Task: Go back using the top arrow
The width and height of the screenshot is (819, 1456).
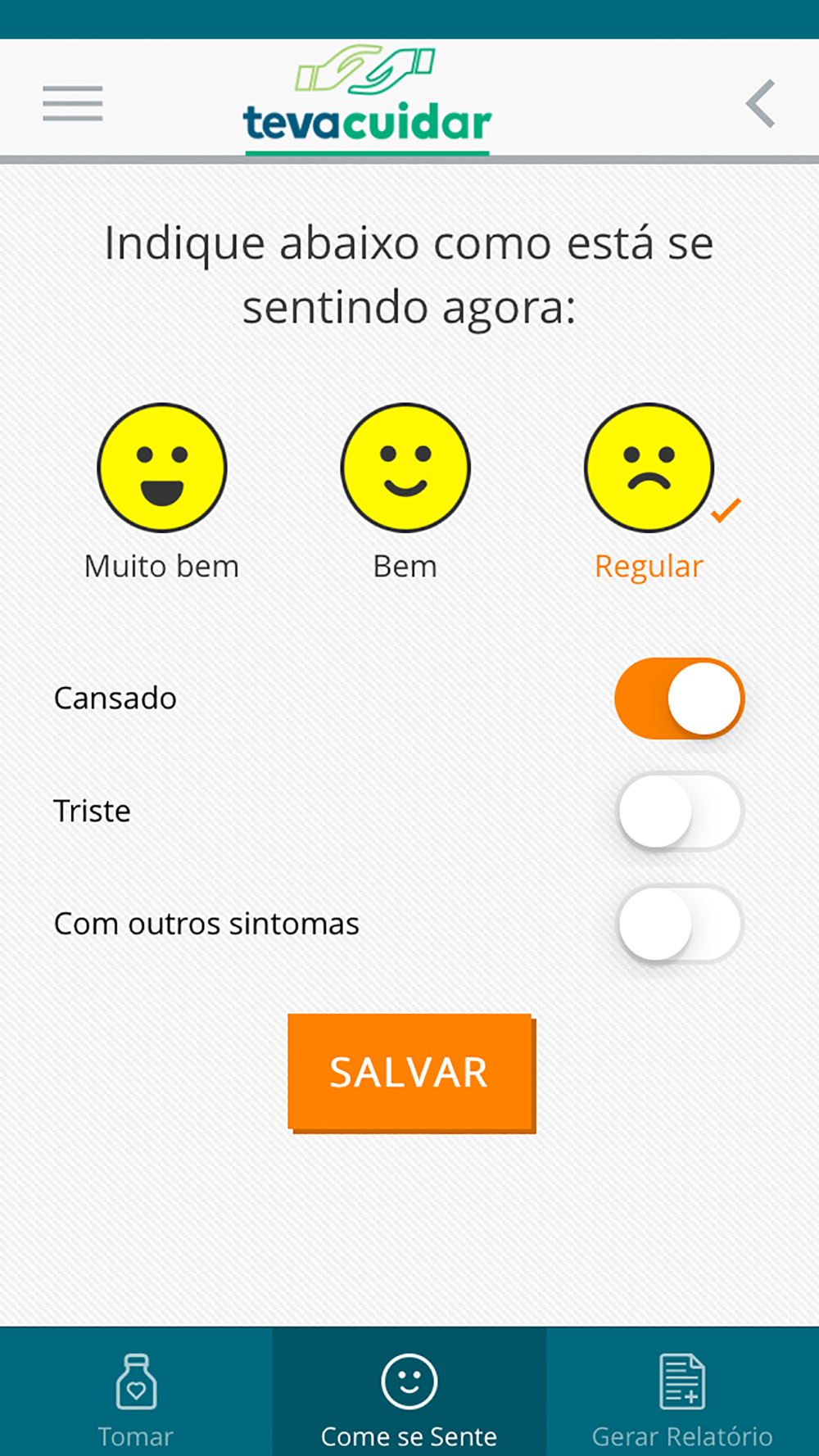Action: pyautogui.click(x=761, y=103)
